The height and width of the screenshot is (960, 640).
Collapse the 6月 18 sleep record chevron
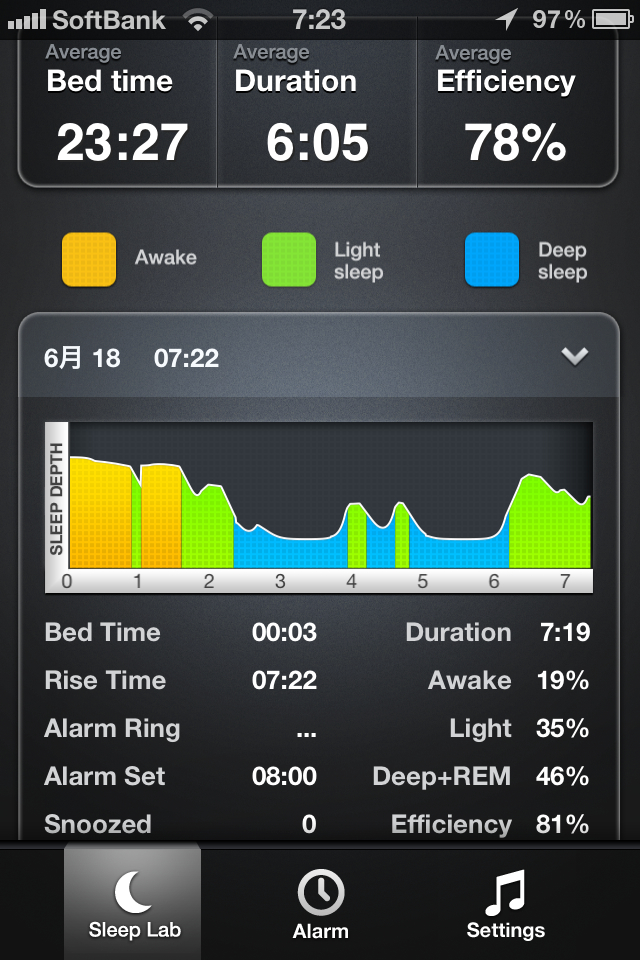click(574, 357)
